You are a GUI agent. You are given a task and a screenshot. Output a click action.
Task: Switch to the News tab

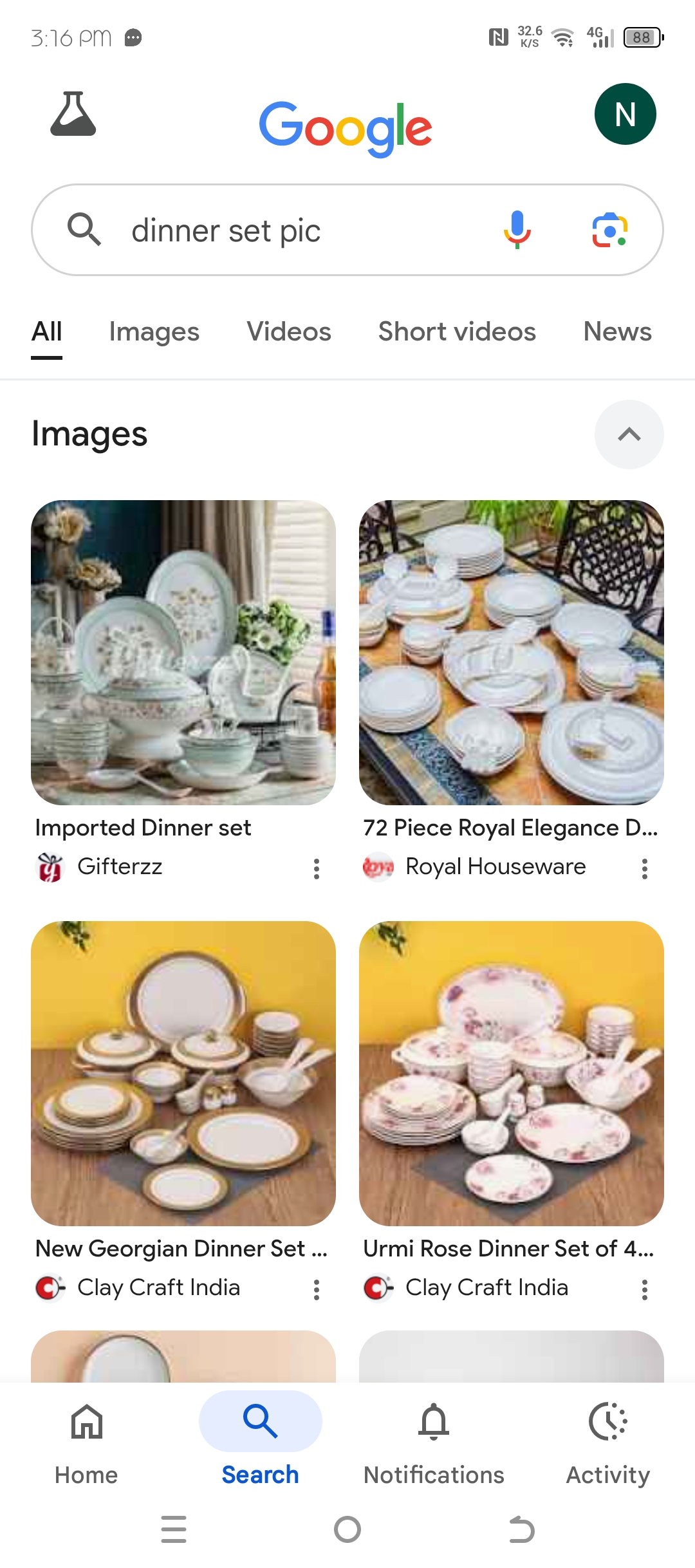tap(616, 332)
